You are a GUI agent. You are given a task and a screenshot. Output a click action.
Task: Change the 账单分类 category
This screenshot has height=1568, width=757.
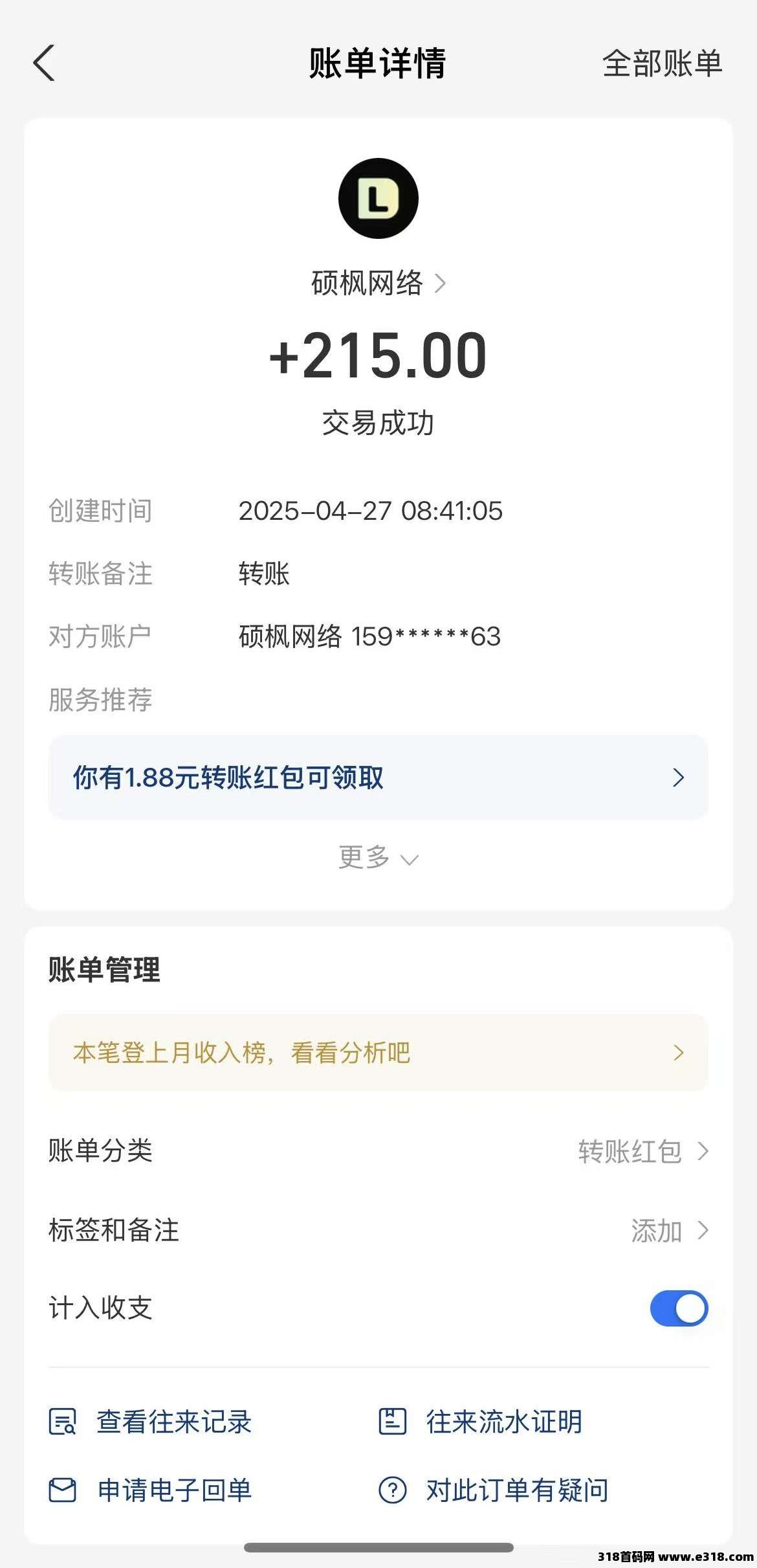378,1151
